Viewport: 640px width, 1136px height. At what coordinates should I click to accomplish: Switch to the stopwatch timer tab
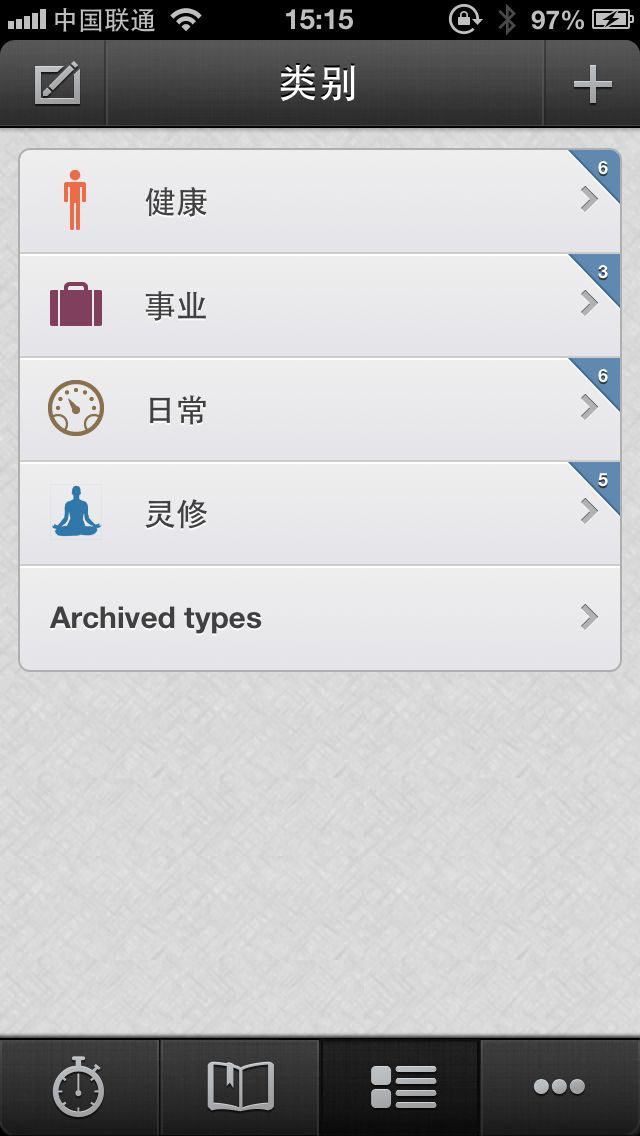click(x=79, y=1087)
